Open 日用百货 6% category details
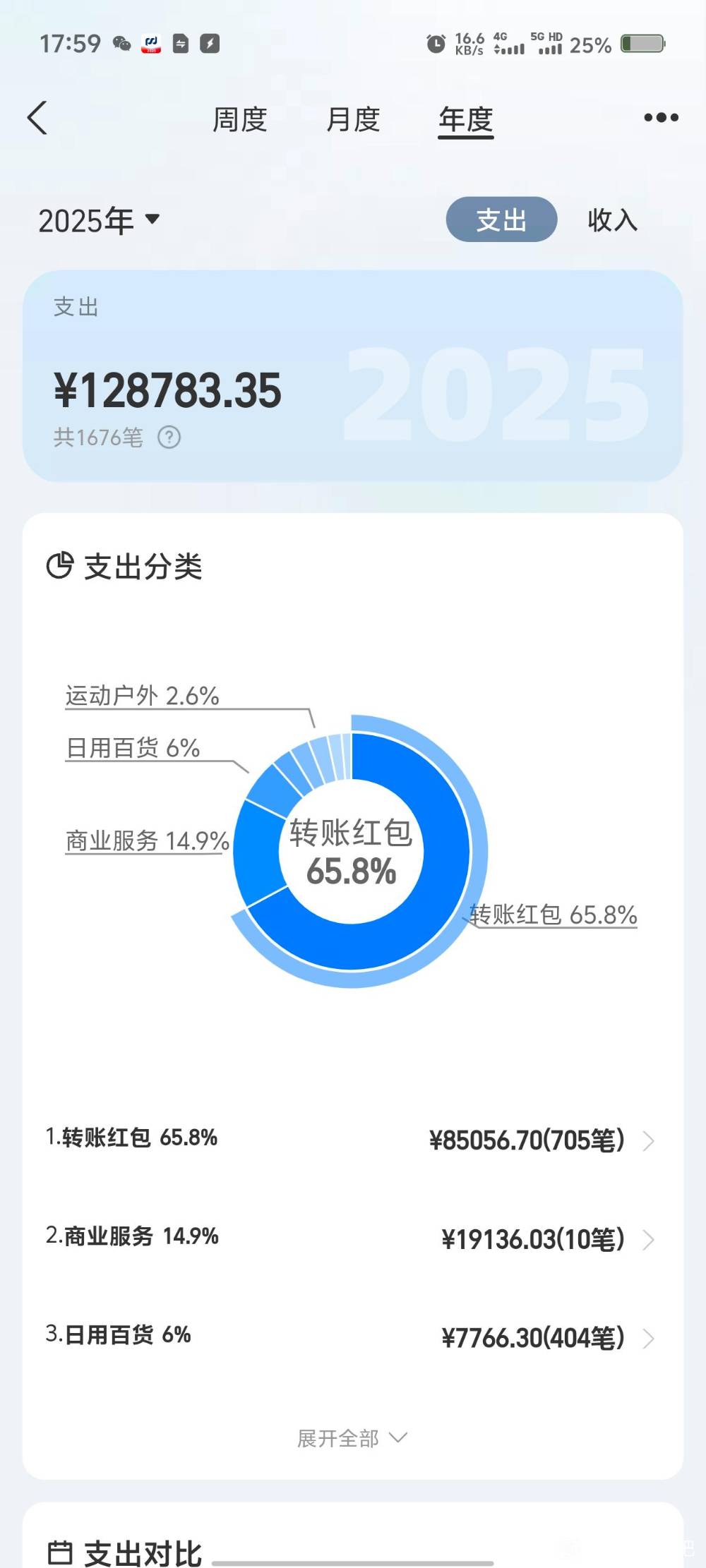706x1568 pixels. 353,1337
